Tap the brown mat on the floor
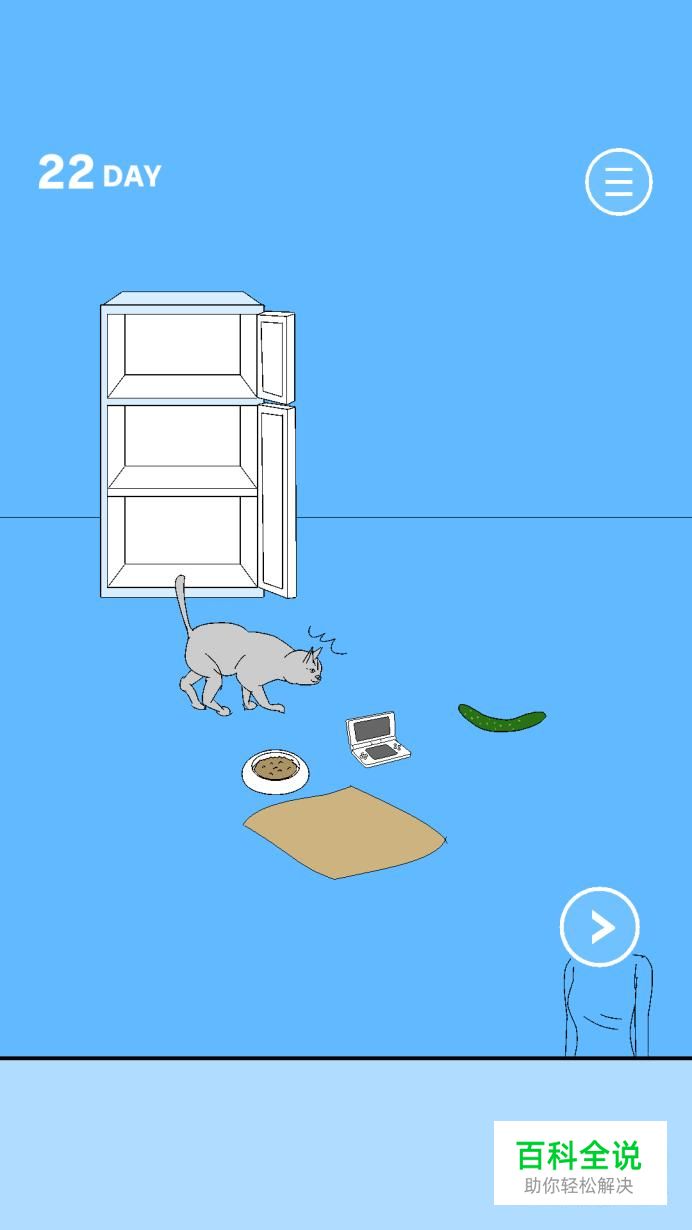 [x=344, y=832]
